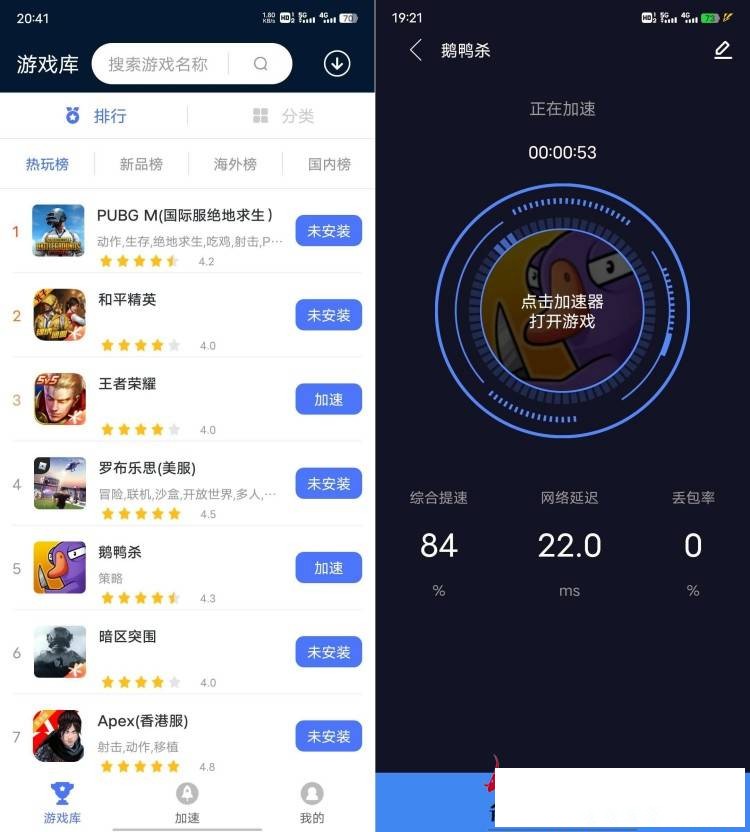
Task: Tap the edit pencil icon
Action: pos(723,50)
